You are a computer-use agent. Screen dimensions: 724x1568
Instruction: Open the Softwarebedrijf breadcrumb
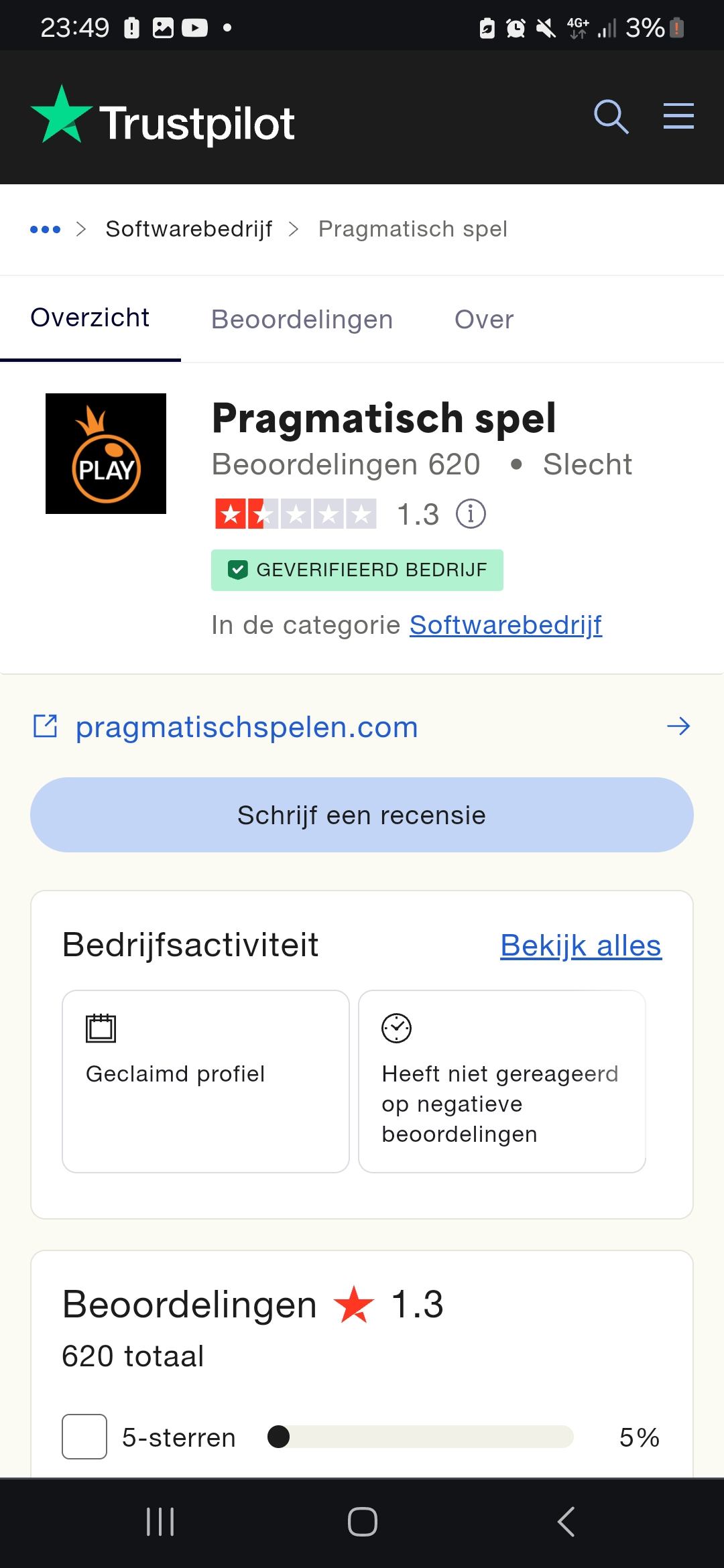click(188, 229)
